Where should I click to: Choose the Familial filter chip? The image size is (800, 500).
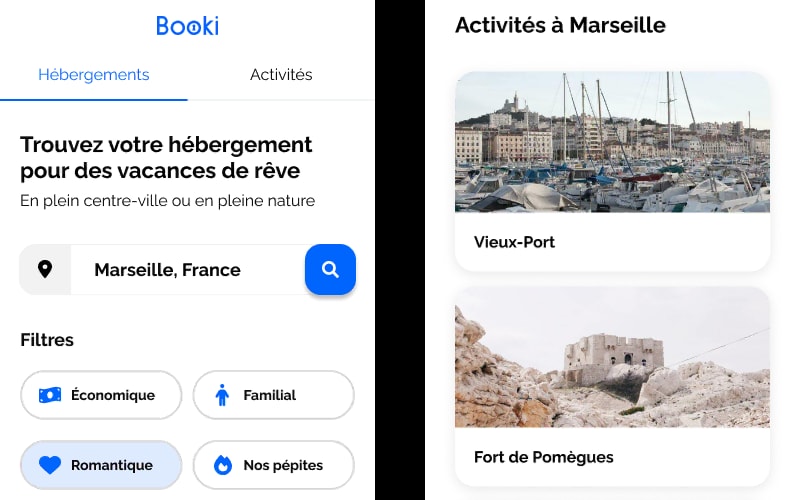[273, 395]
